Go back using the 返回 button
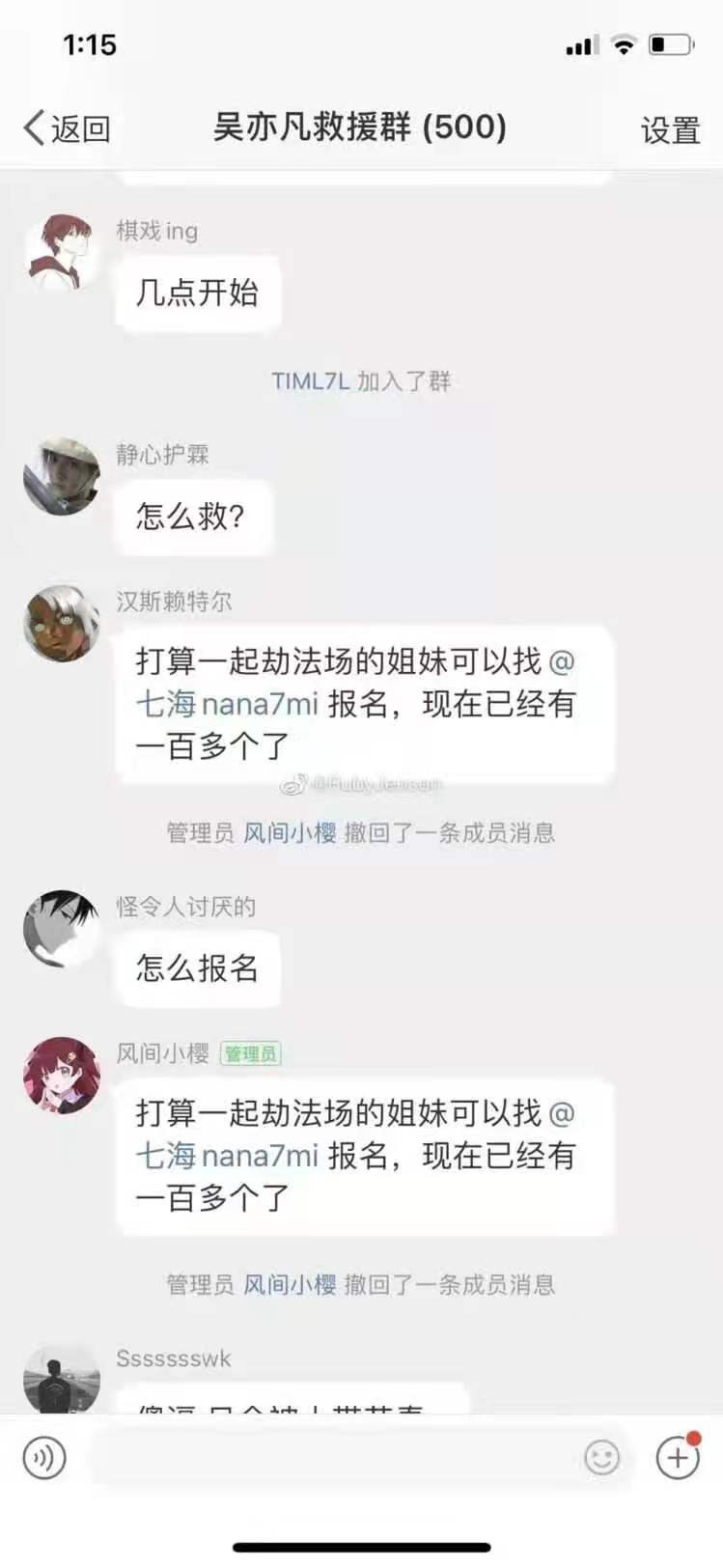The width and height of the screenshot is (723, 1568). point(67,127)
